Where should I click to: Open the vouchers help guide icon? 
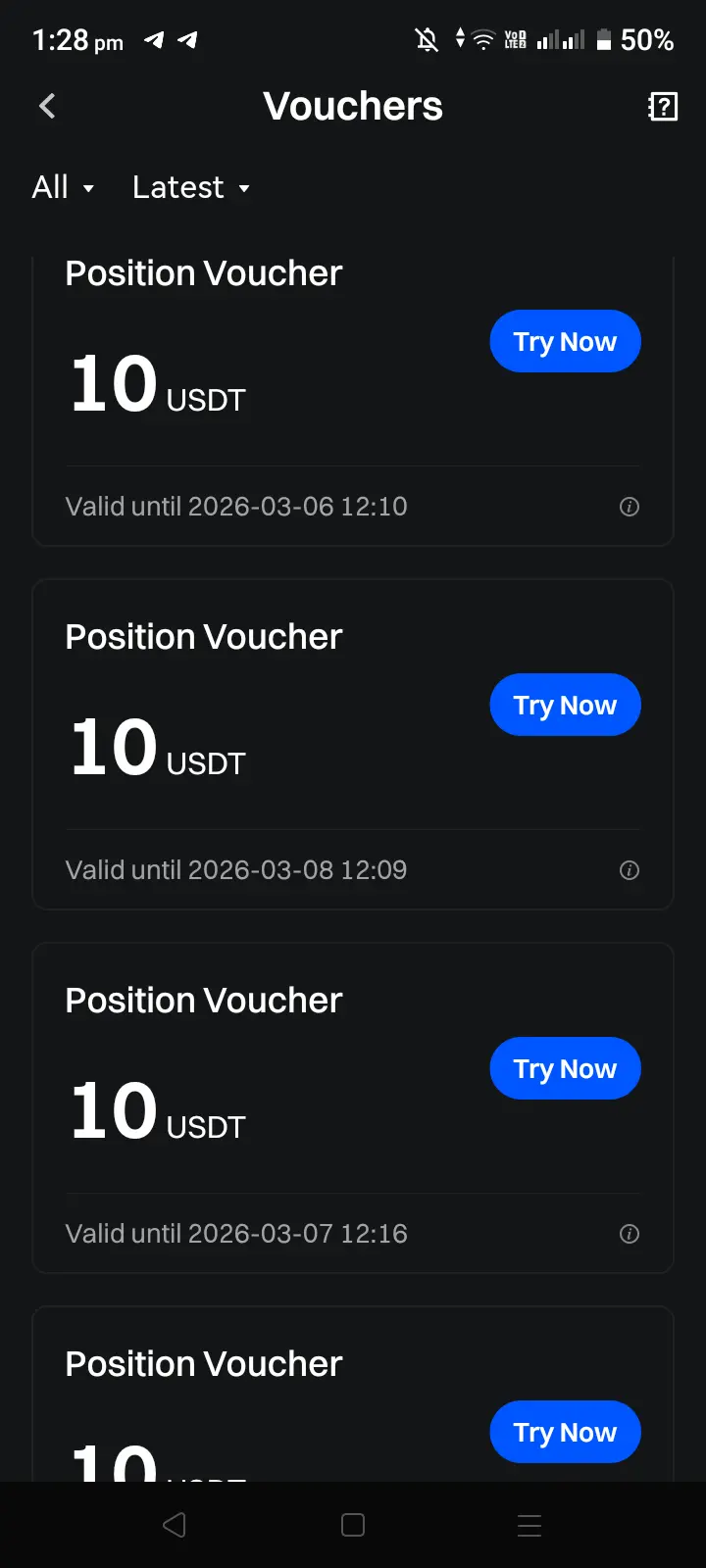tap(663, 107)
